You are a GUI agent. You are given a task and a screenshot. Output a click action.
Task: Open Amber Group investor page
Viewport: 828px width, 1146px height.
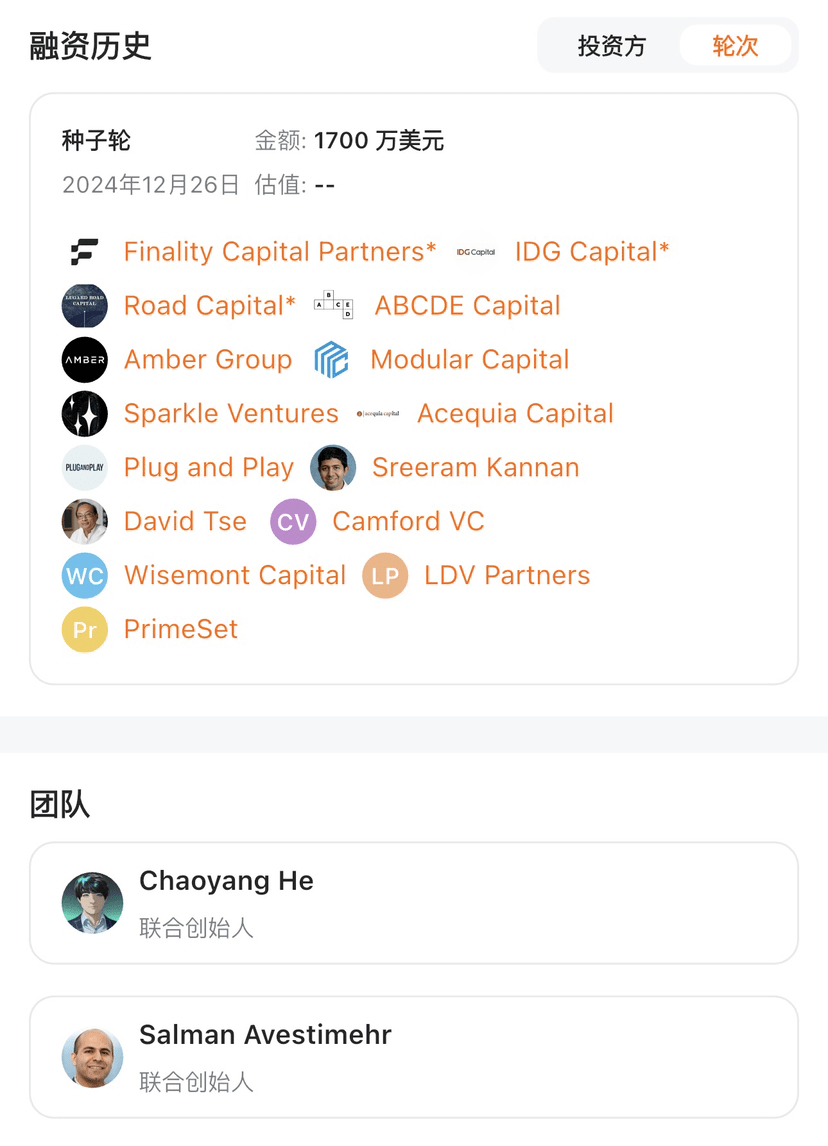207,360
